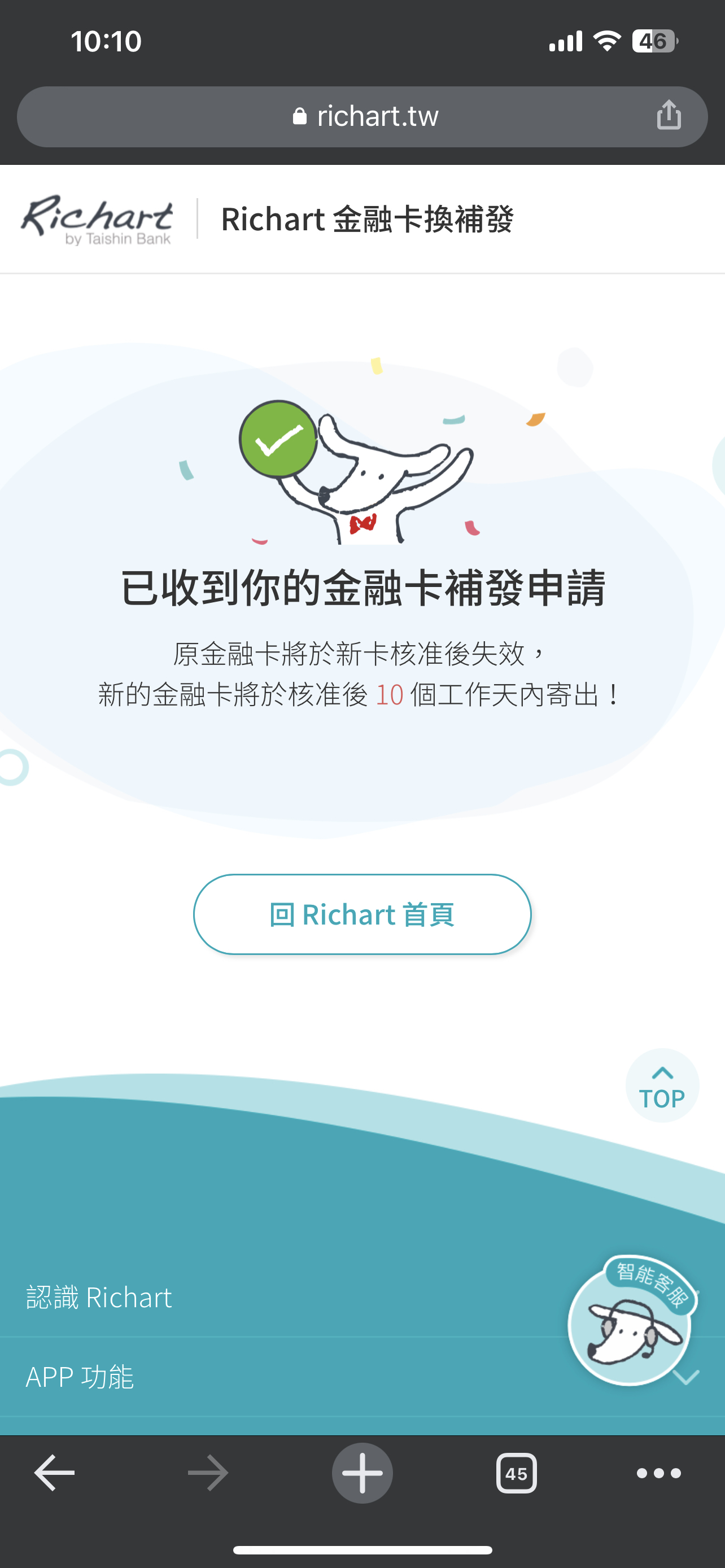Screen dimensions: 725x1568
Task: Go back to the previous page
Action: [54, 1473]
